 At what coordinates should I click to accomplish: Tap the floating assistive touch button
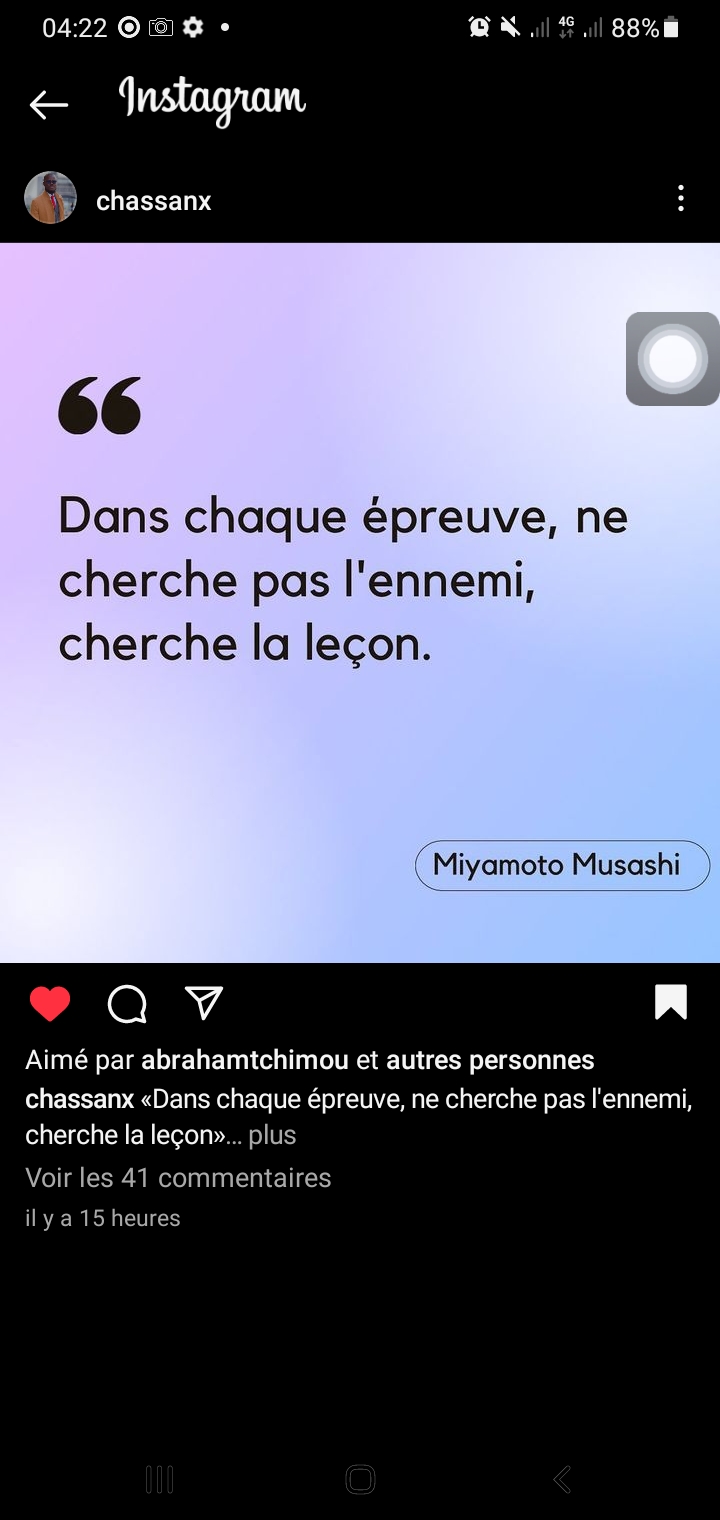[x=672, y=359]
